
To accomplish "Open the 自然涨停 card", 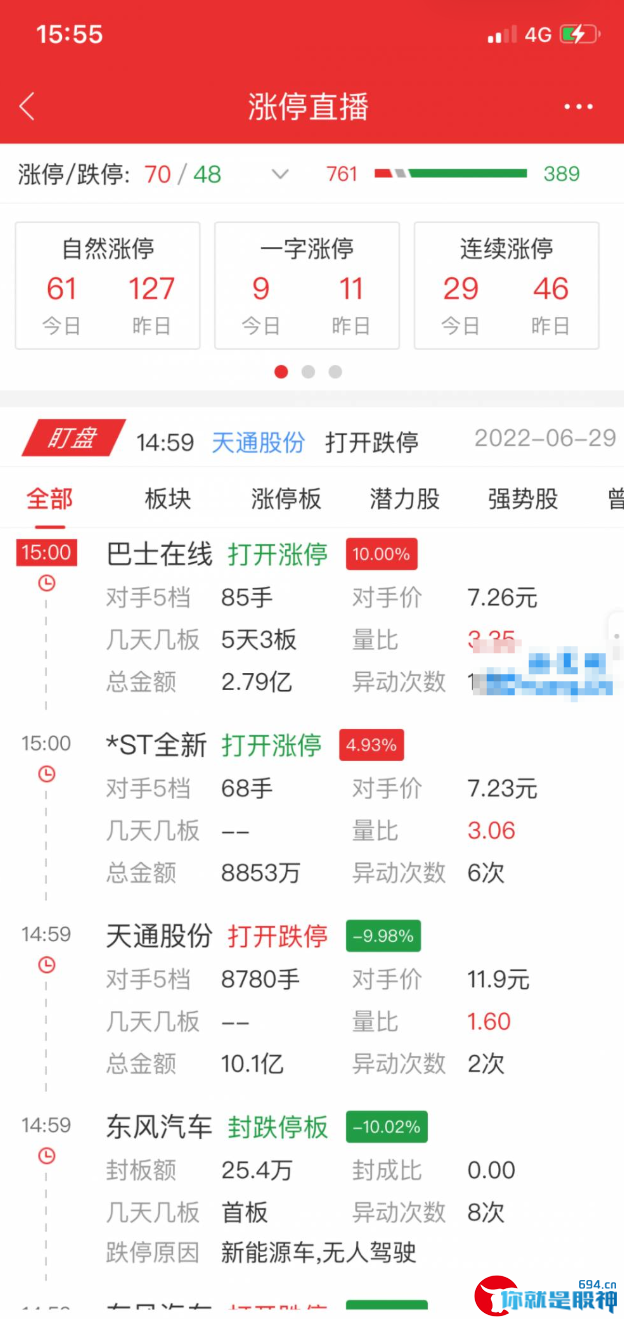I will pyautogui.click(x=108, y=286).
